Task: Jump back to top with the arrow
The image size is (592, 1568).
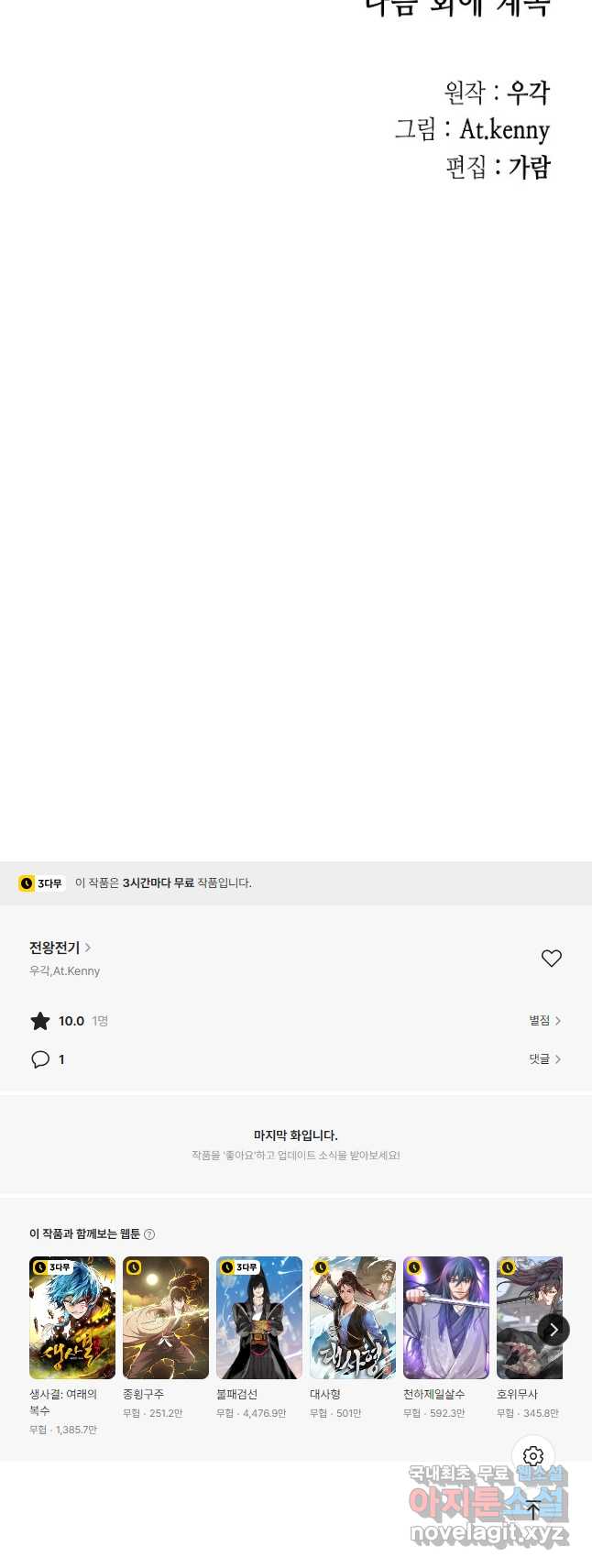Action: click(533, 1510)
